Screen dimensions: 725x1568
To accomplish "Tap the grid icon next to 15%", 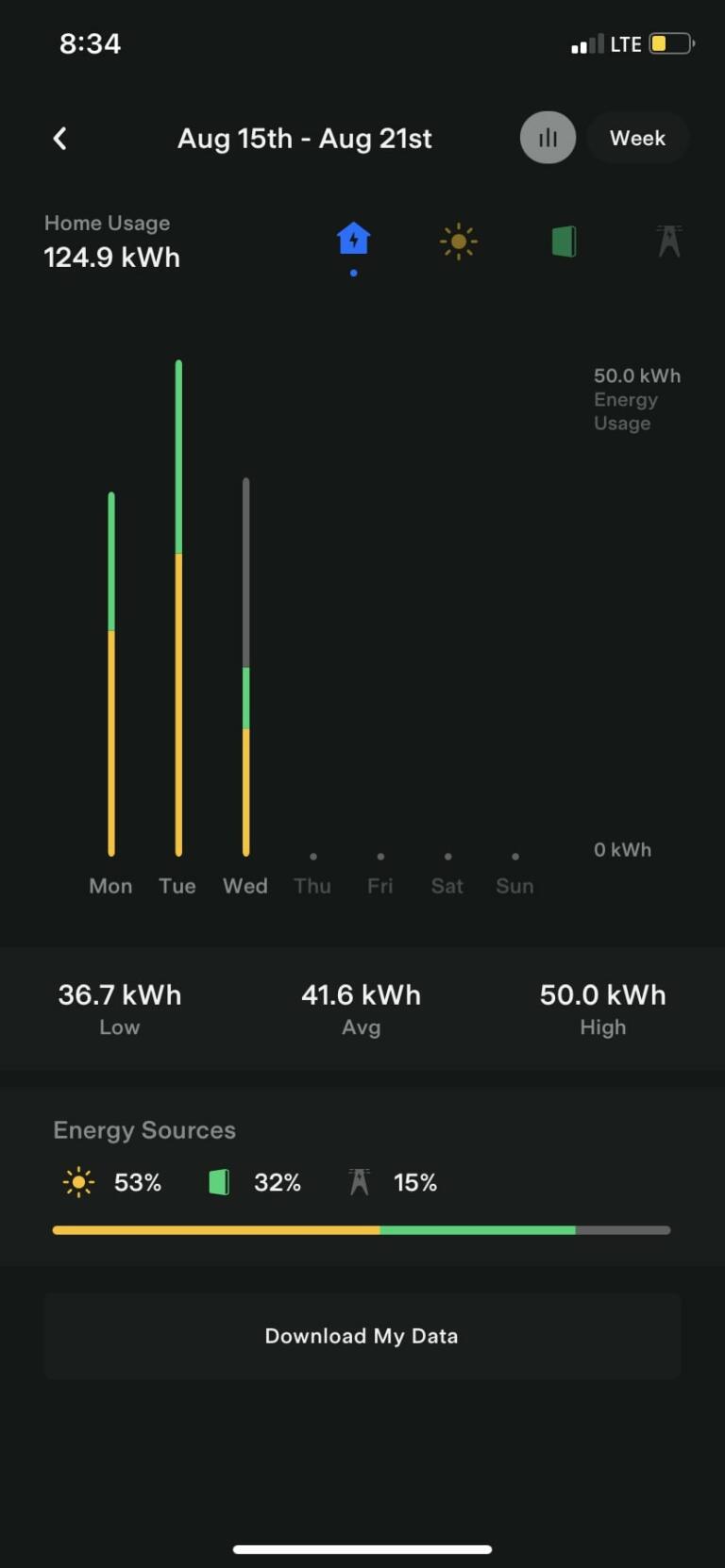I will (x=358, y=1181).
